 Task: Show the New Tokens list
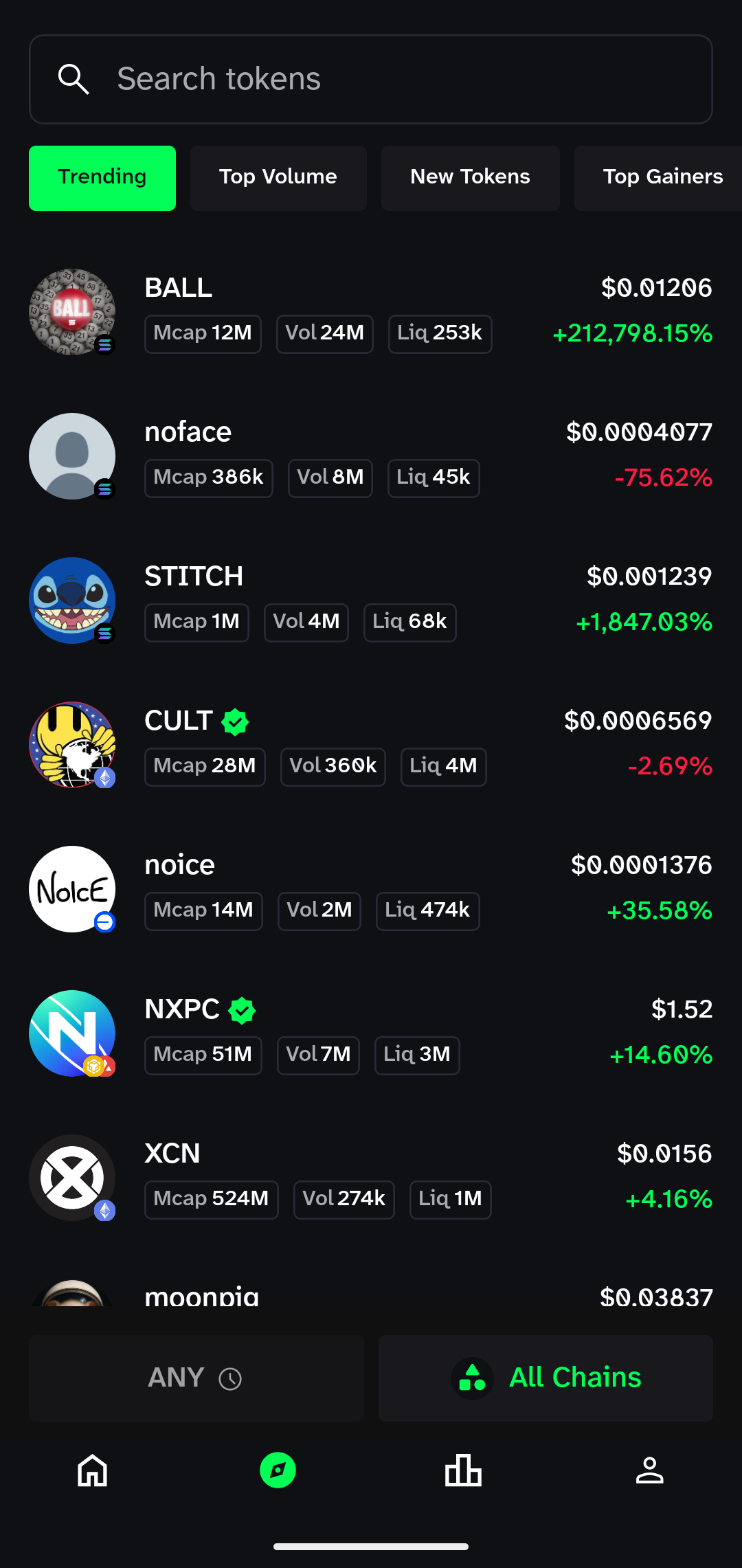[x=470, y=178]
